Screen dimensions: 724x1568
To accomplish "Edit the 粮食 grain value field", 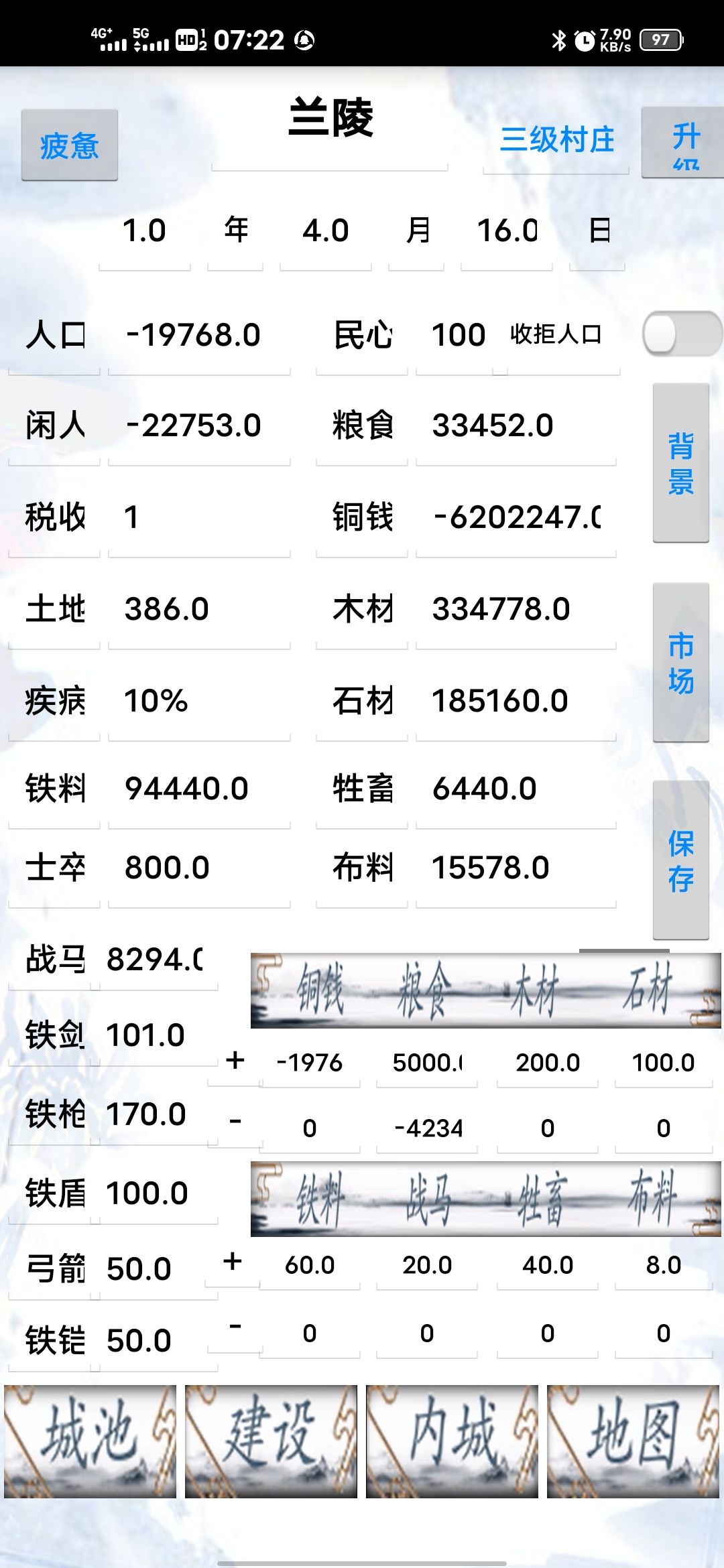I will [x=515, y=426].
